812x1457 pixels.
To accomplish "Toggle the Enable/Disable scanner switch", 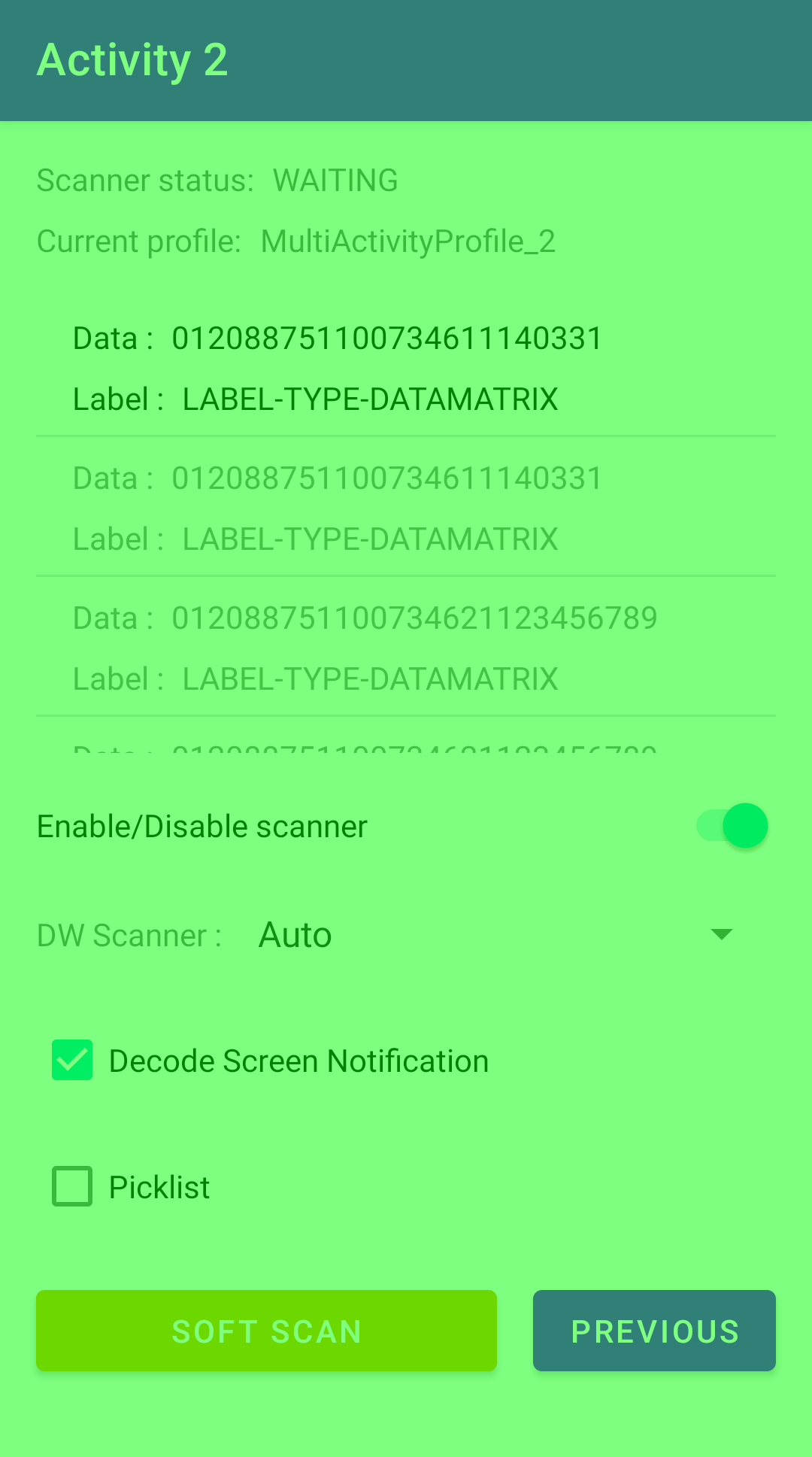I will (732, 826).
